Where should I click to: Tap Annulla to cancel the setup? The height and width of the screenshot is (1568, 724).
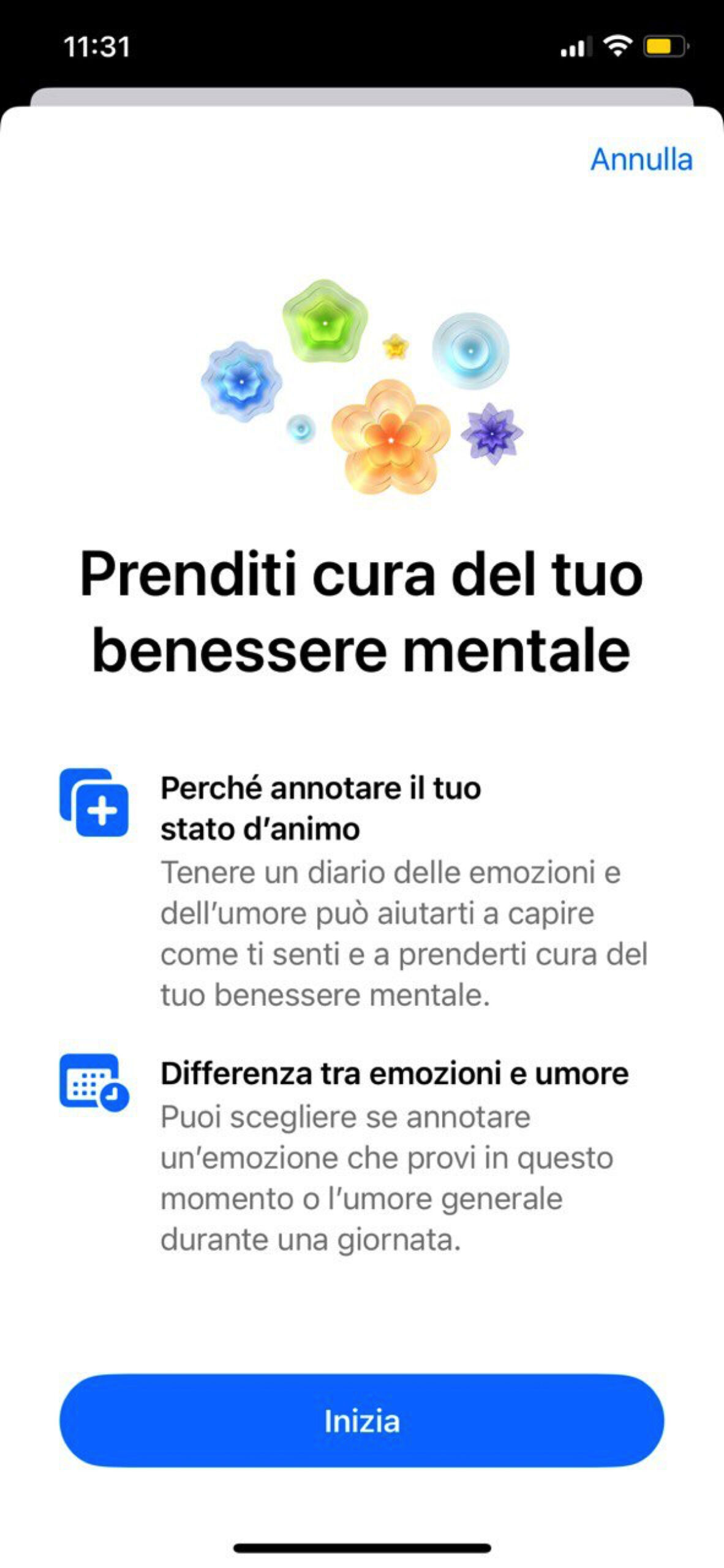(641, 160)
